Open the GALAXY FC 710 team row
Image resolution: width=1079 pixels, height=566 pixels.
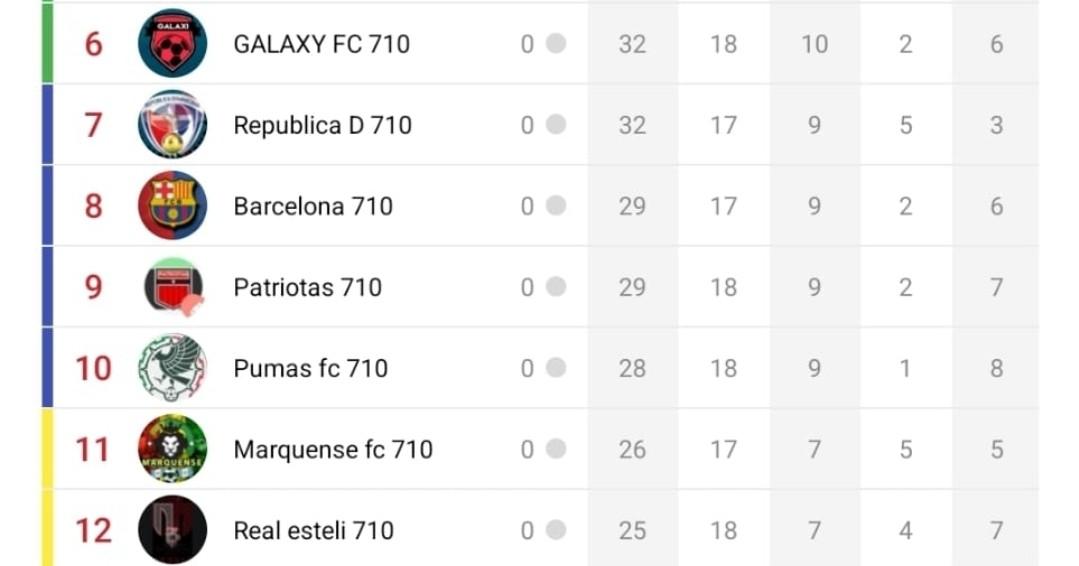[321, 44]
